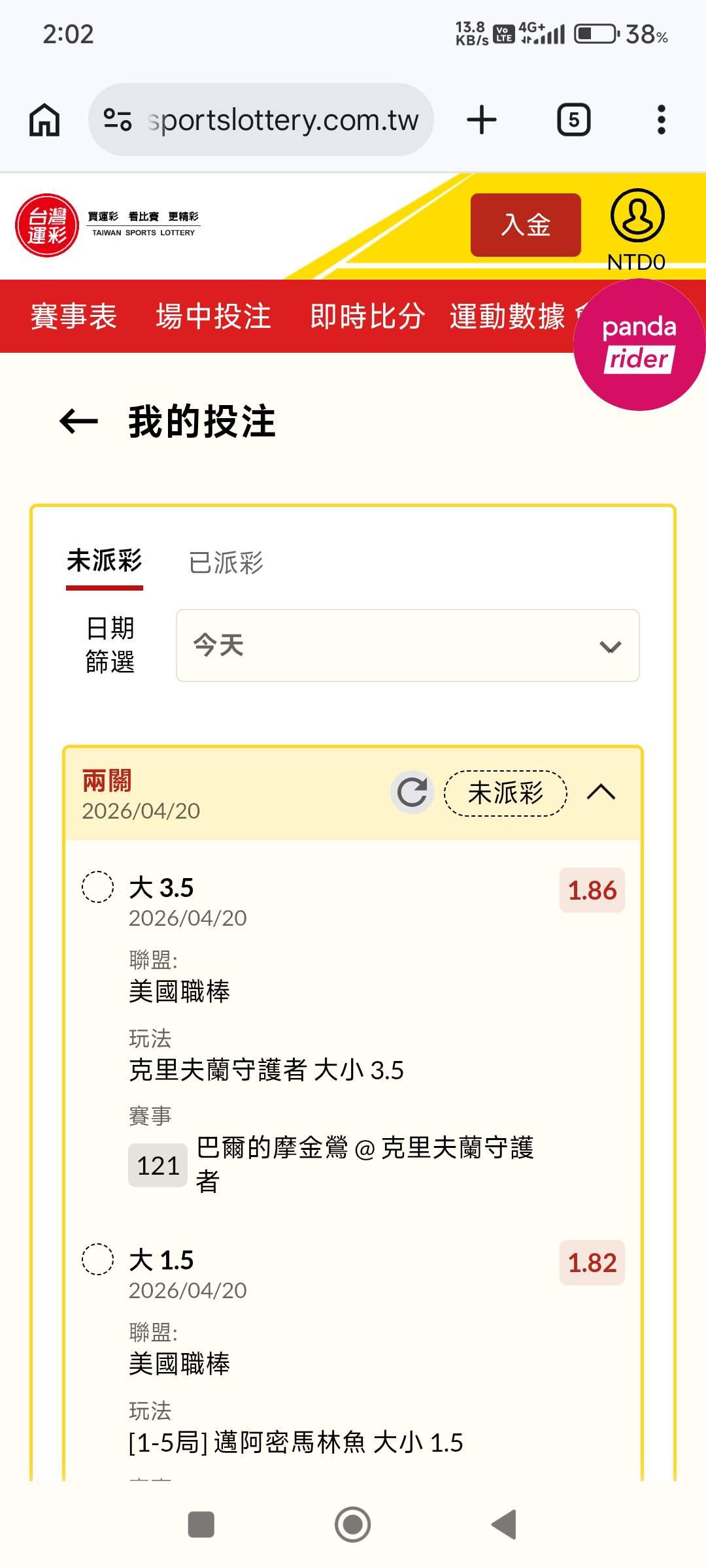The height and width of the screenshot is (1568, 706).
Task: Collapse the 兩關 bet card
Action: pos(601,792)
